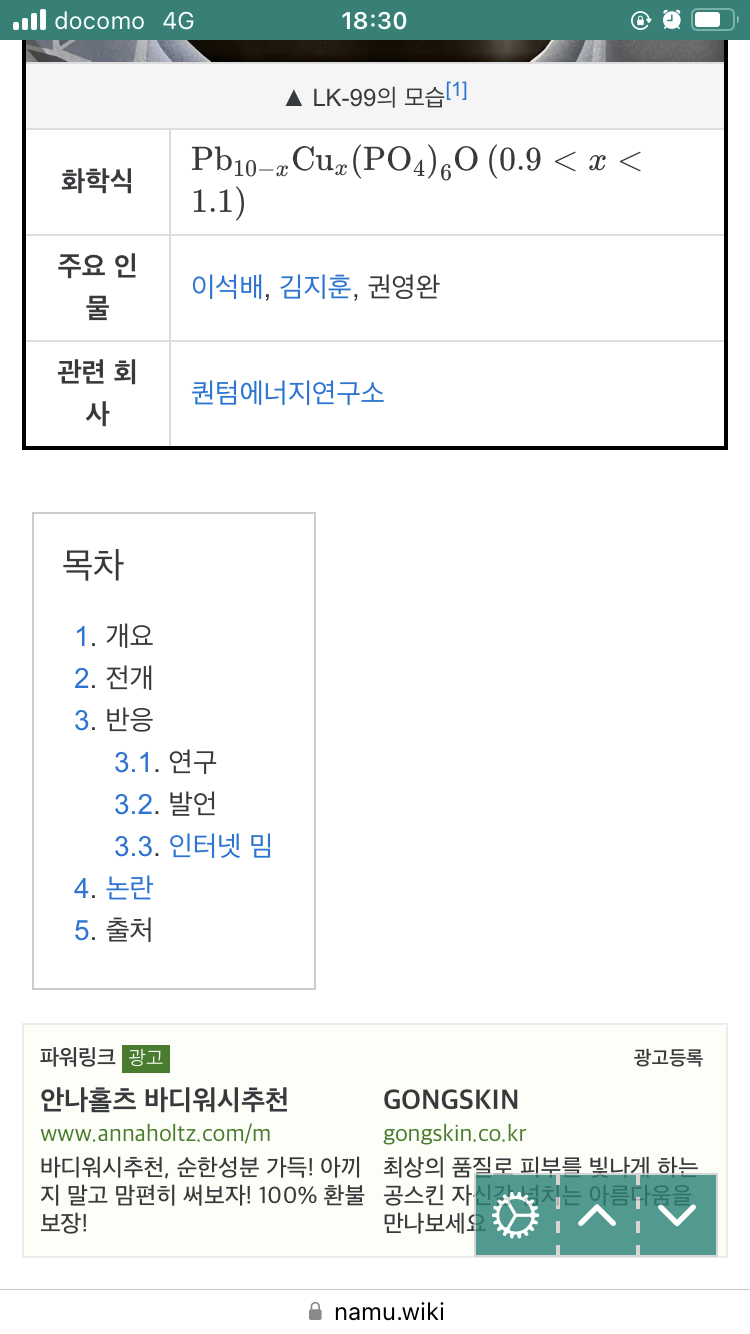Open footnote [1] next to LK-99 caption
The width and height of the screenshot is (750, 1334).
pos(457,91)
